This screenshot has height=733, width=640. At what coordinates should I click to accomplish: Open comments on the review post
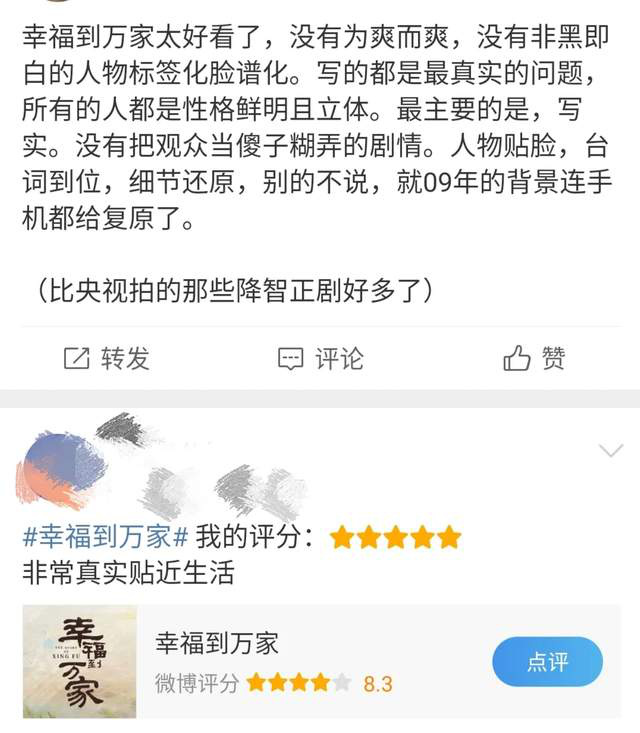[320, 358]
